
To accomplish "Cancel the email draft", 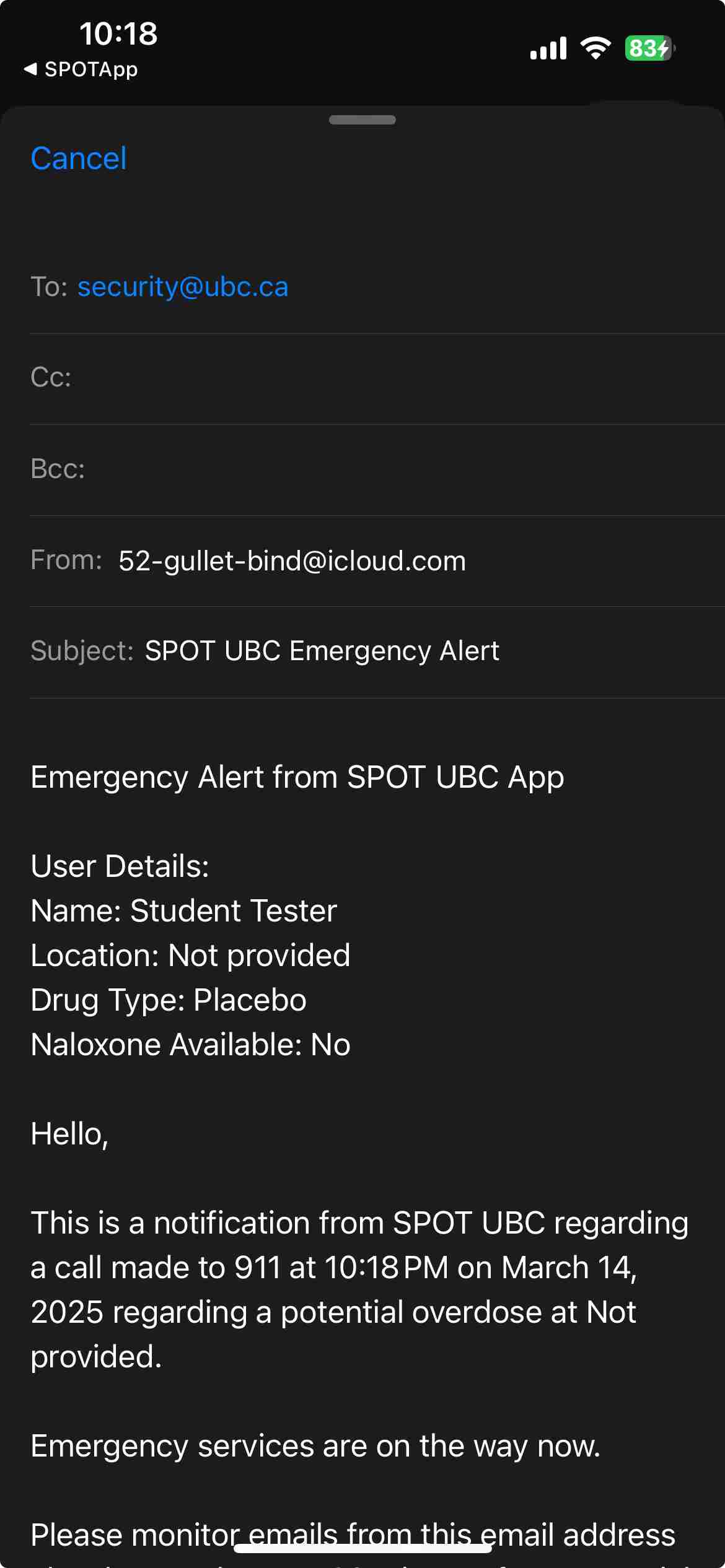I will (79, 159).
